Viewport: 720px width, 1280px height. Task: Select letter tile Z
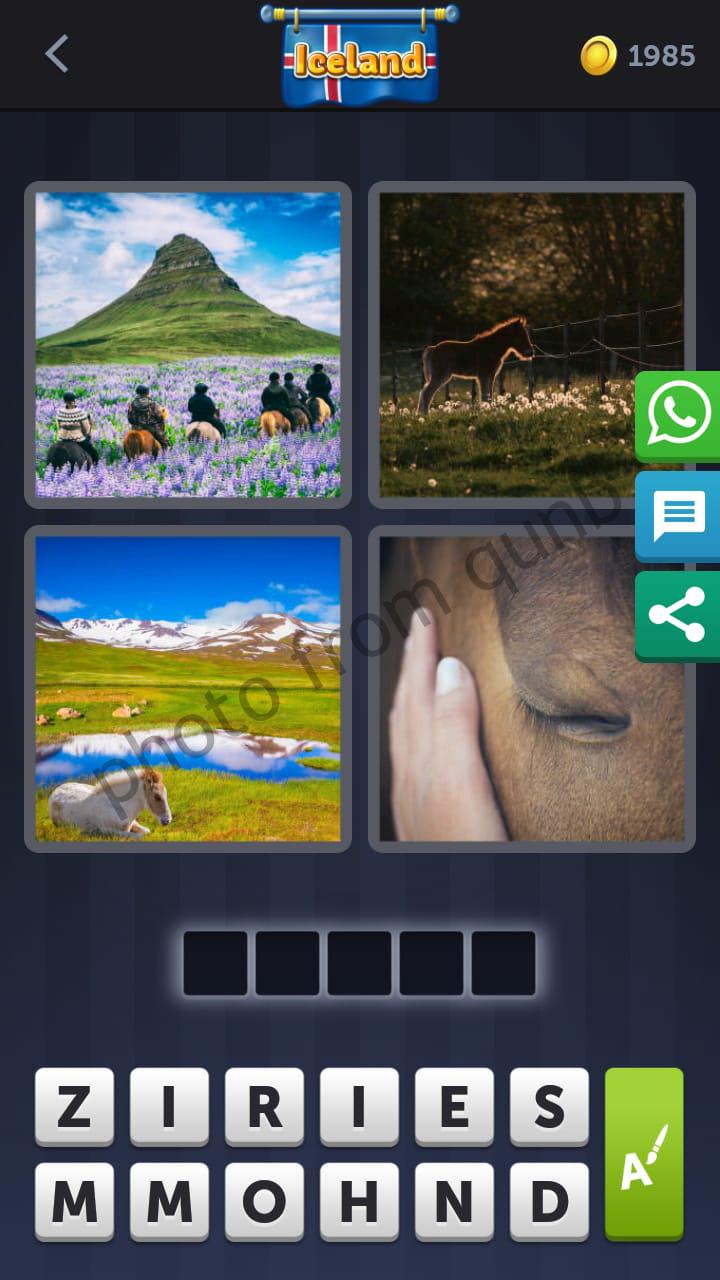point(73,1105)
